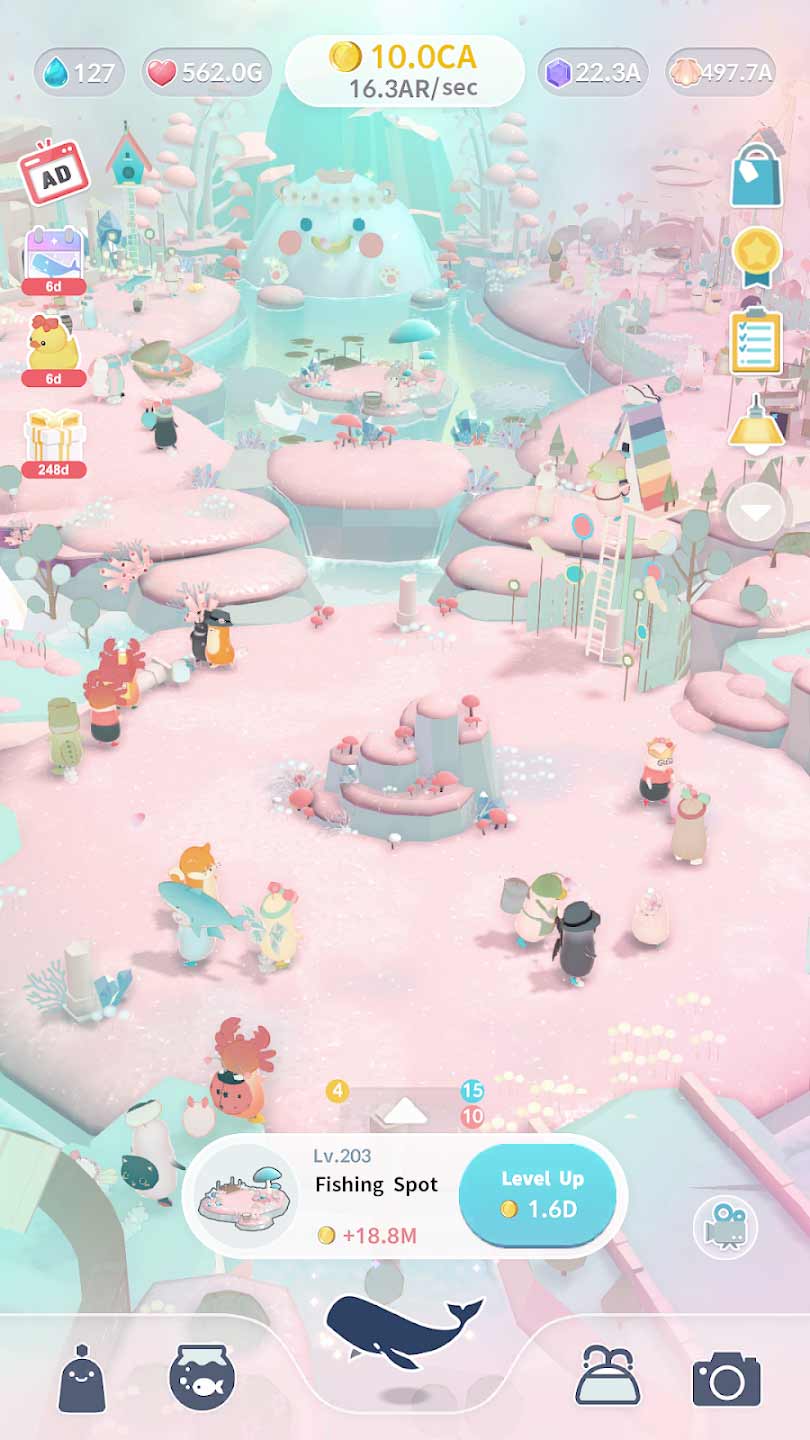Select the whale center tab
Screen dimensions: 810x1440
404,1330
